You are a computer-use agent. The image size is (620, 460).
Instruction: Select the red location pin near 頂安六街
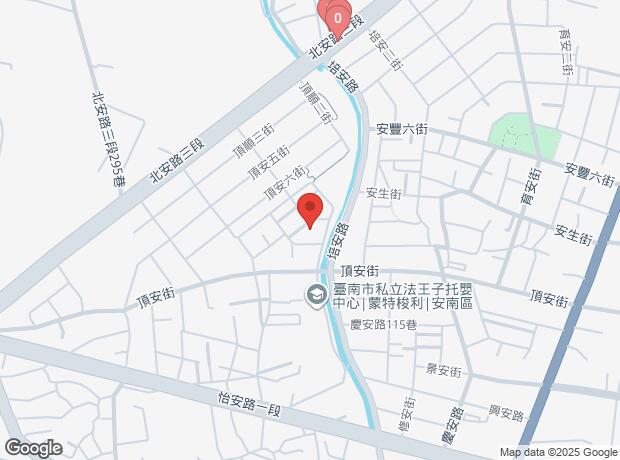pyautogui.click(x=310, y=209)
